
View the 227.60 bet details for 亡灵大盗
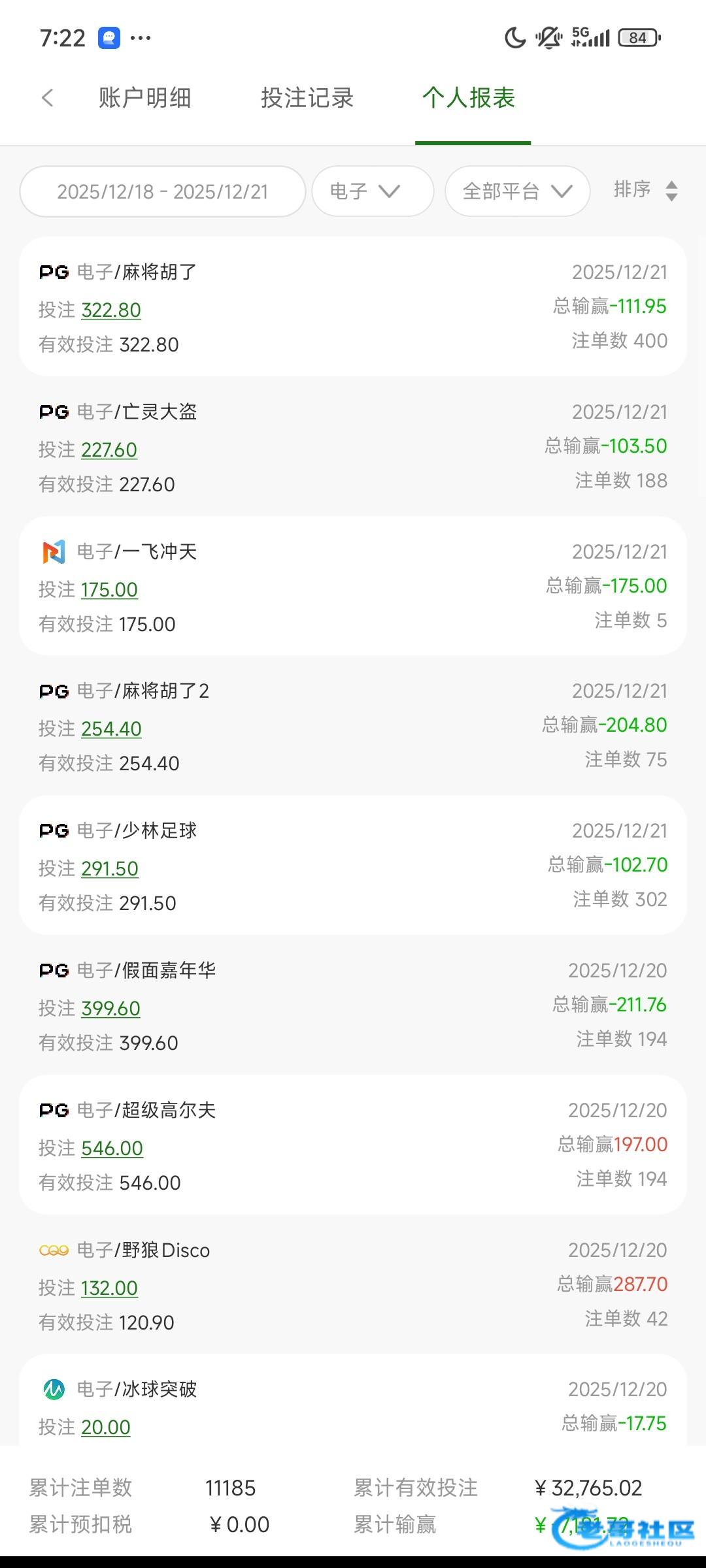tap(109, 450)
